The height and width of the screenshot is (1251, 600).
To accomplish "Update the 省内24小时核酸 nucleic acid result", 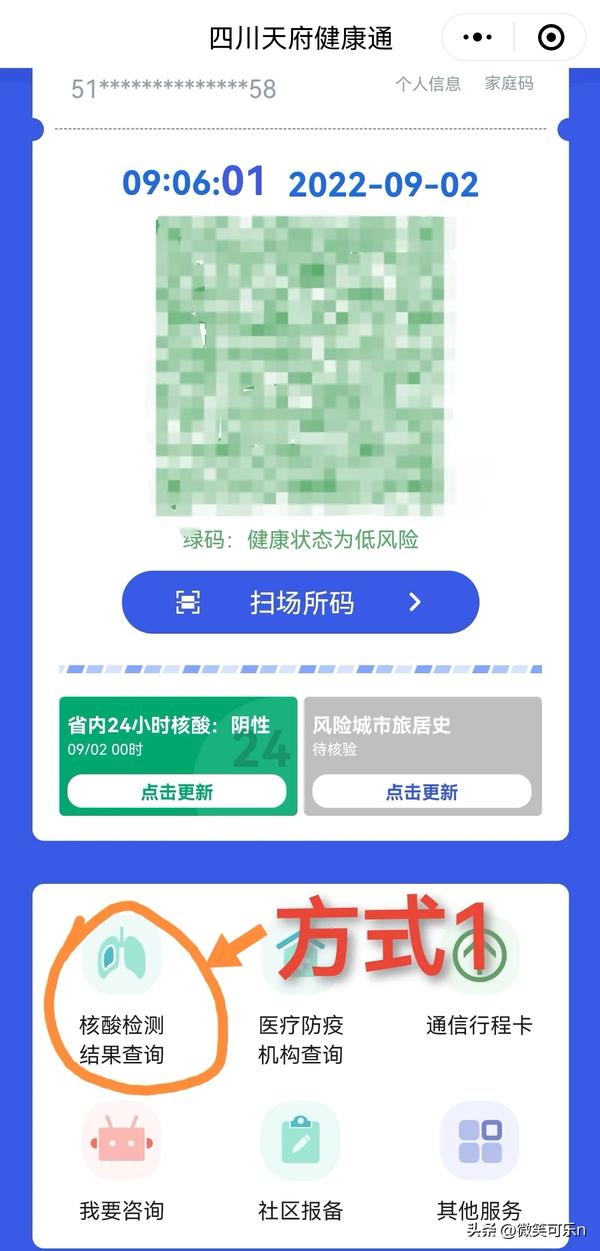I will pos(177,792).
